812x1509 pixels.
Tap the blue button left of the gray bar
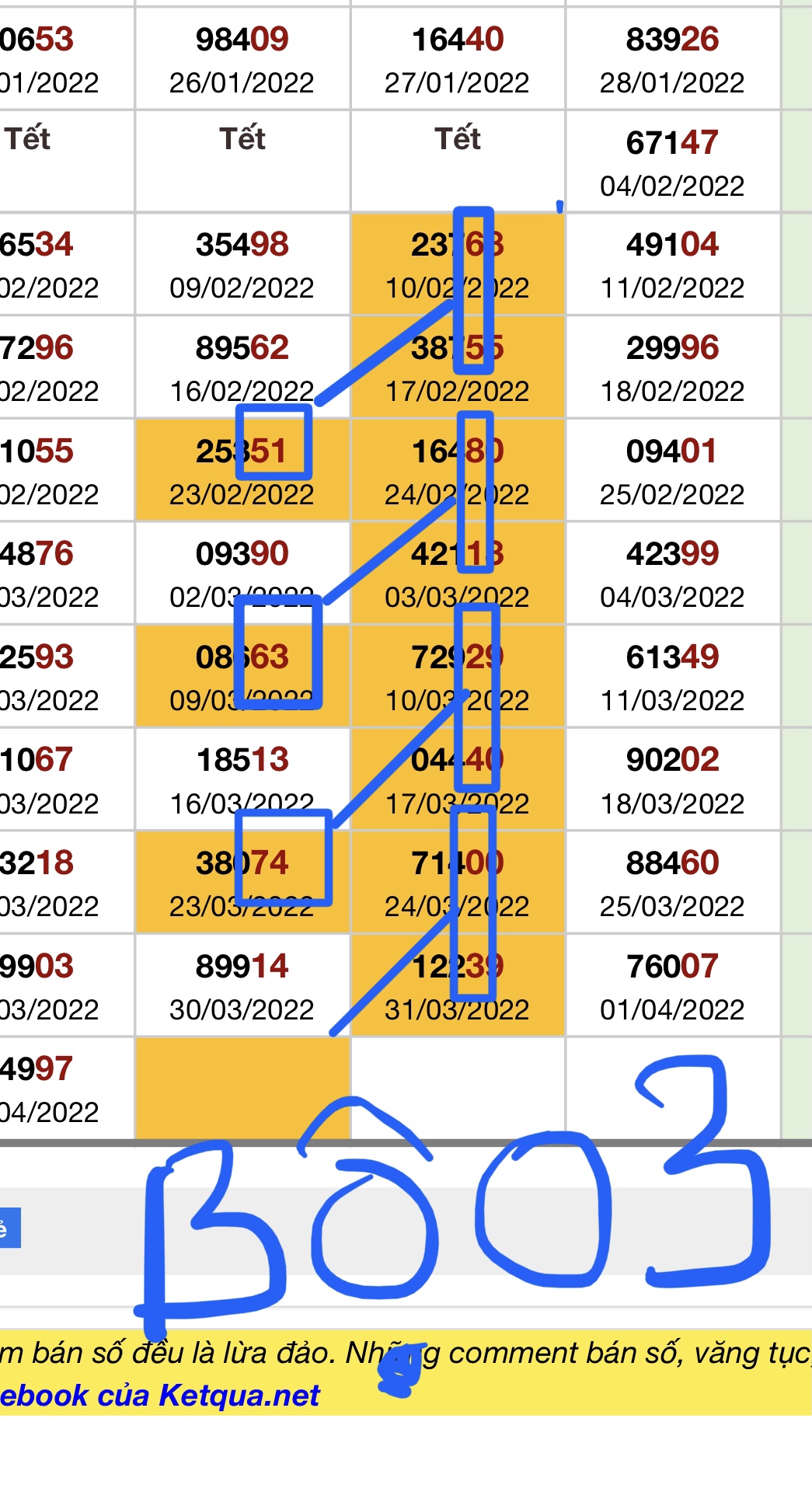(9, 1228)
